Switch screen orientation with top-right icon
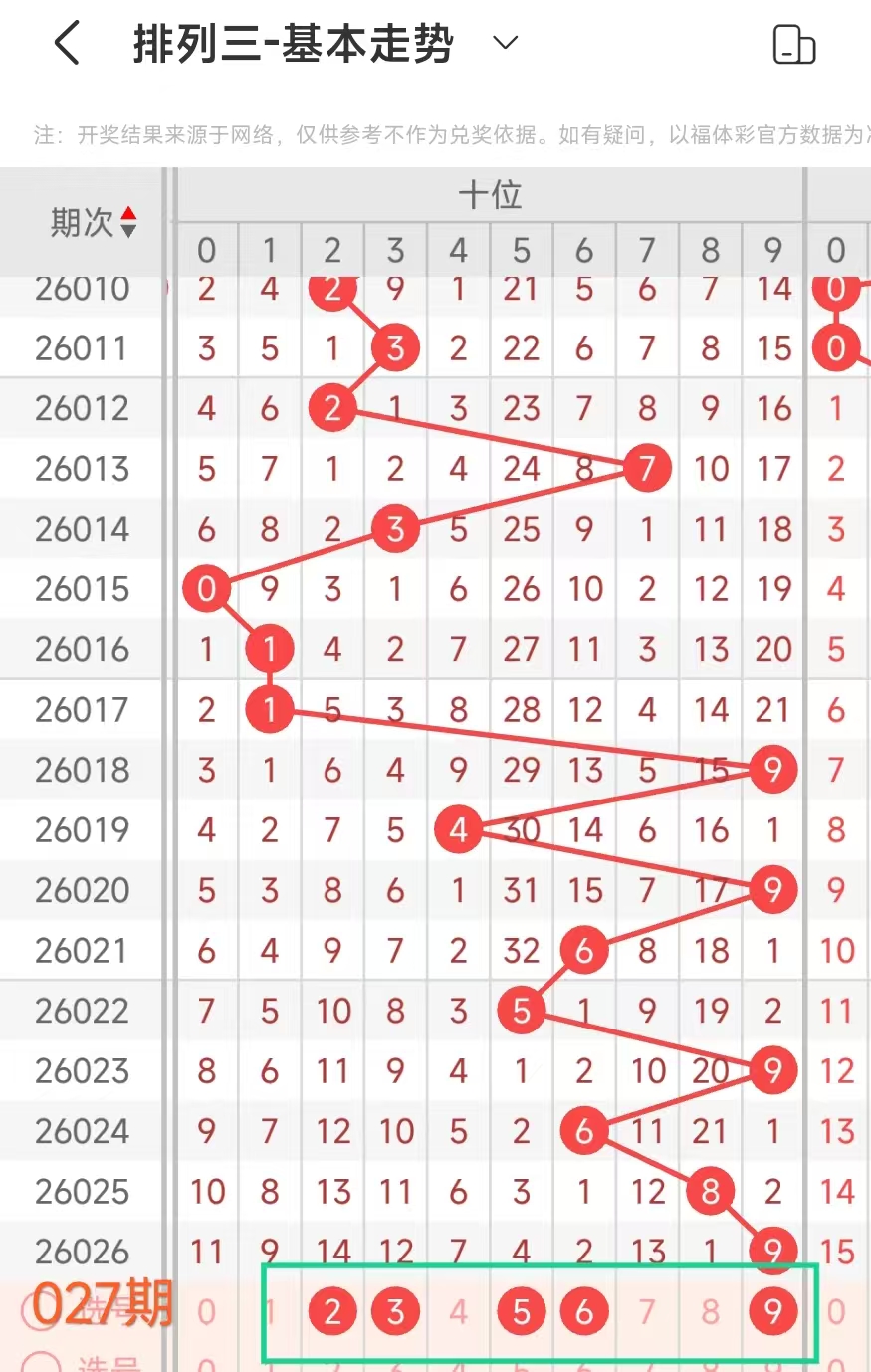This screenshot has width=871, height=1372. point(793,45)
